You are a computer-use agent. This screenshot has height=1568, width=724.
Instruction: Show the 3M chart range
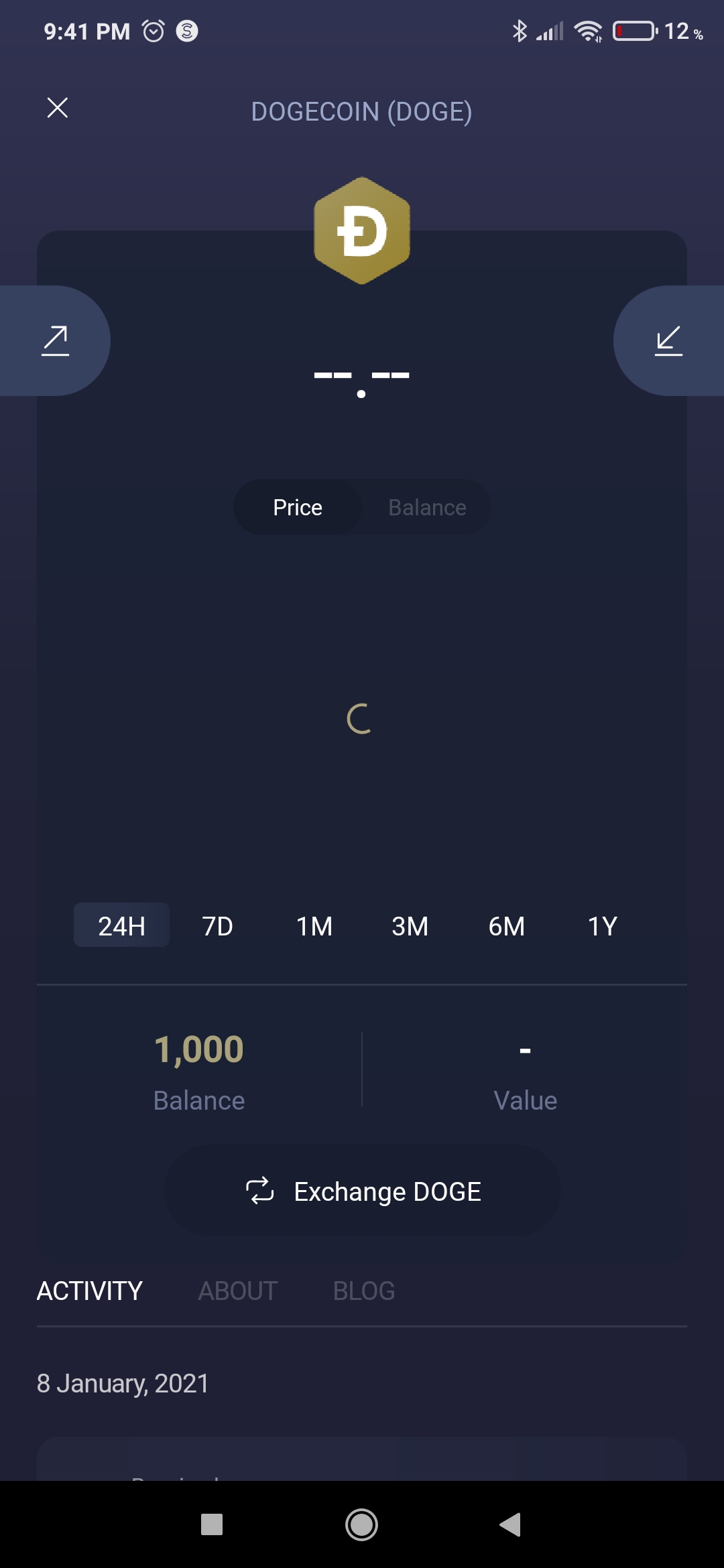coord(410,925)
